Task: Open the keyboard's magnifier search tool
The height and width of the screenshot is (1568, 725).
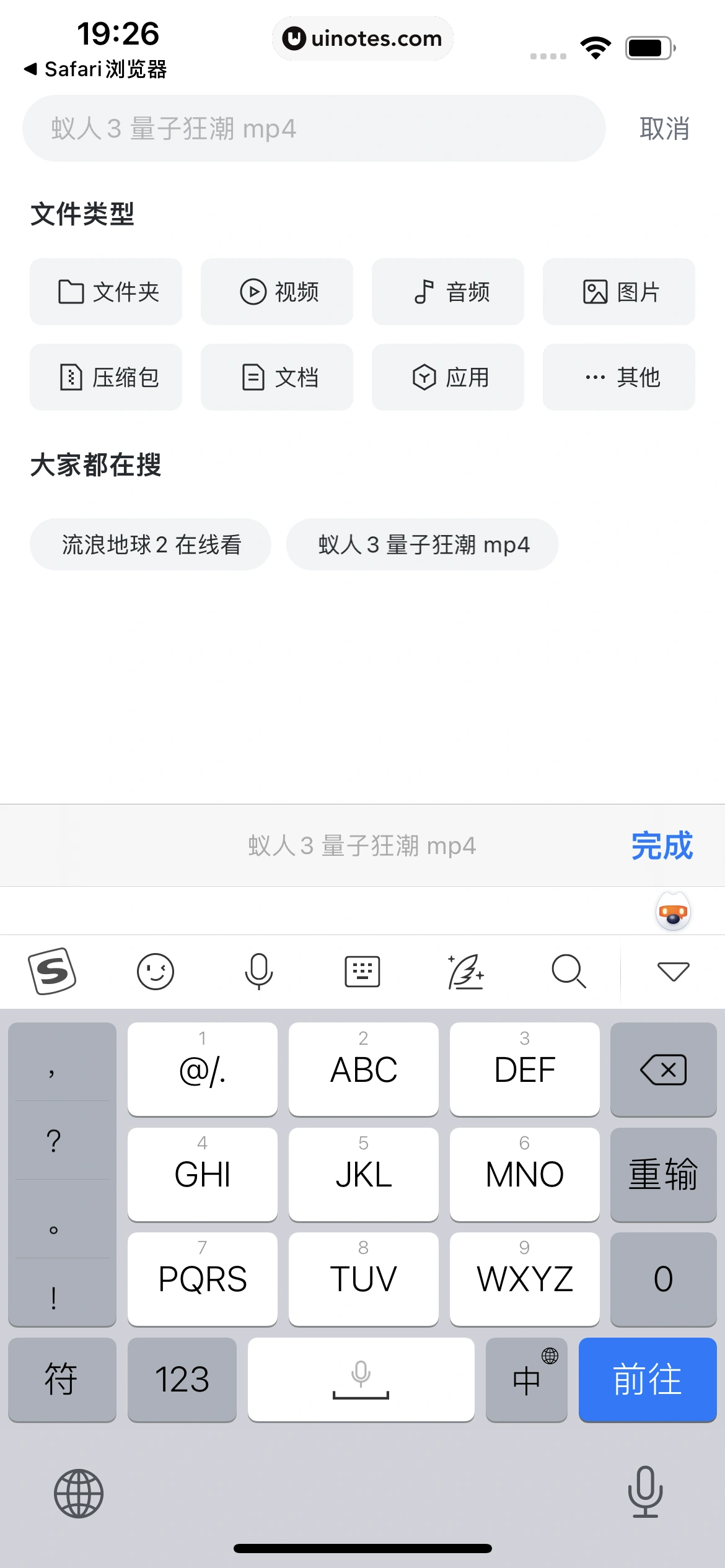Action: [x=568, y=971]
